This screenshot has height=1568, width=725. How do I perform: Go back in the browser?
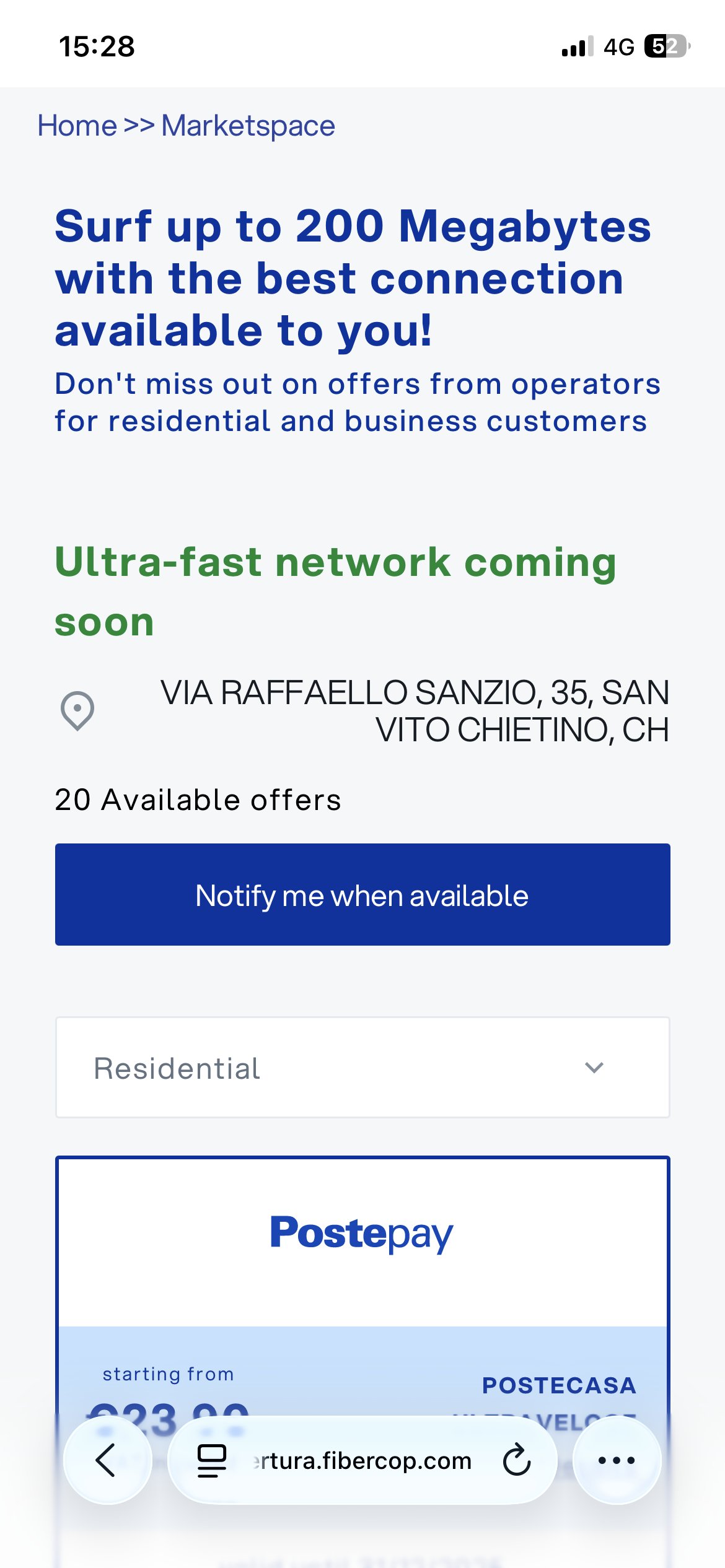coord(107,1460)
